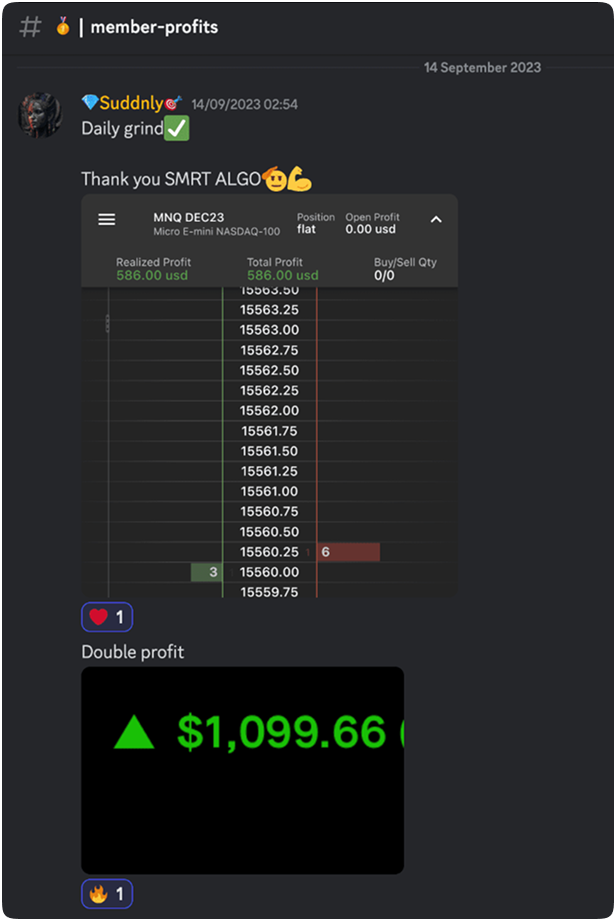Image resolution: width=616 pixels, height=921 pixels.
Task: Open Suddnly's profile avatar
Action: pos(40,115)
